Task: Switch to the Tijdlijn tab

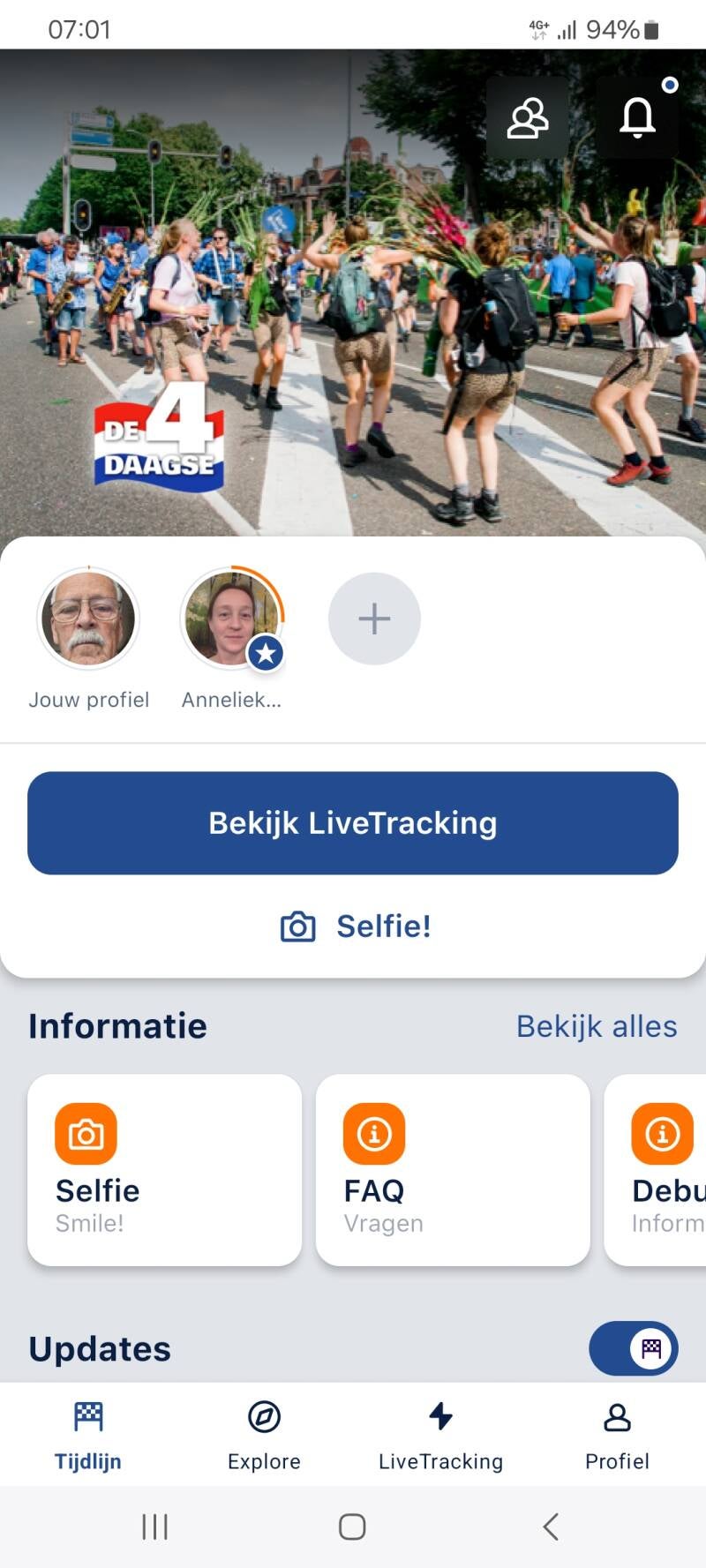Action: click(x=88, y=1434)
